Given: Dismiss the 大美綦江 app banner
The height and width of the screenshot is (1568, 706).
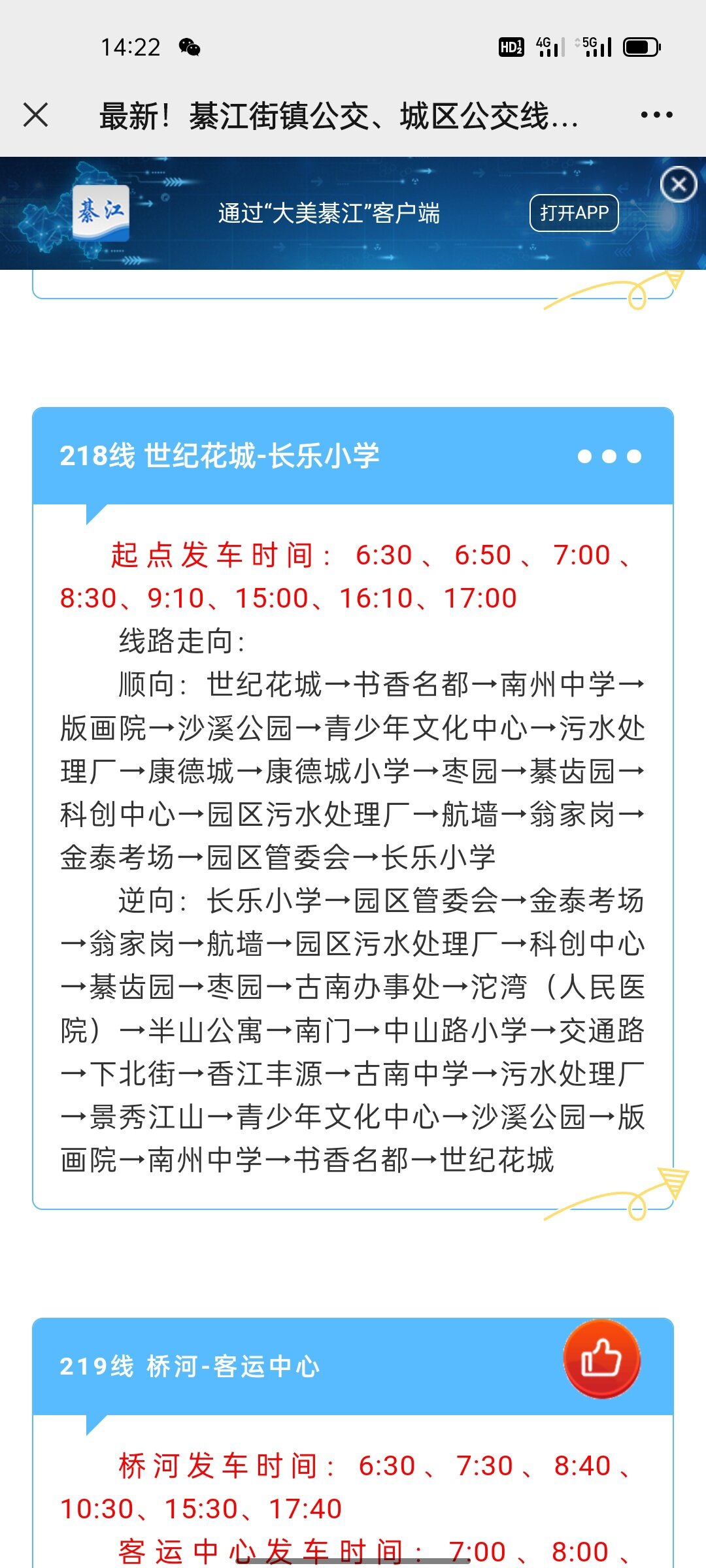Looking at the screenshot, I should pyautogui.click(x=679, y=185).
